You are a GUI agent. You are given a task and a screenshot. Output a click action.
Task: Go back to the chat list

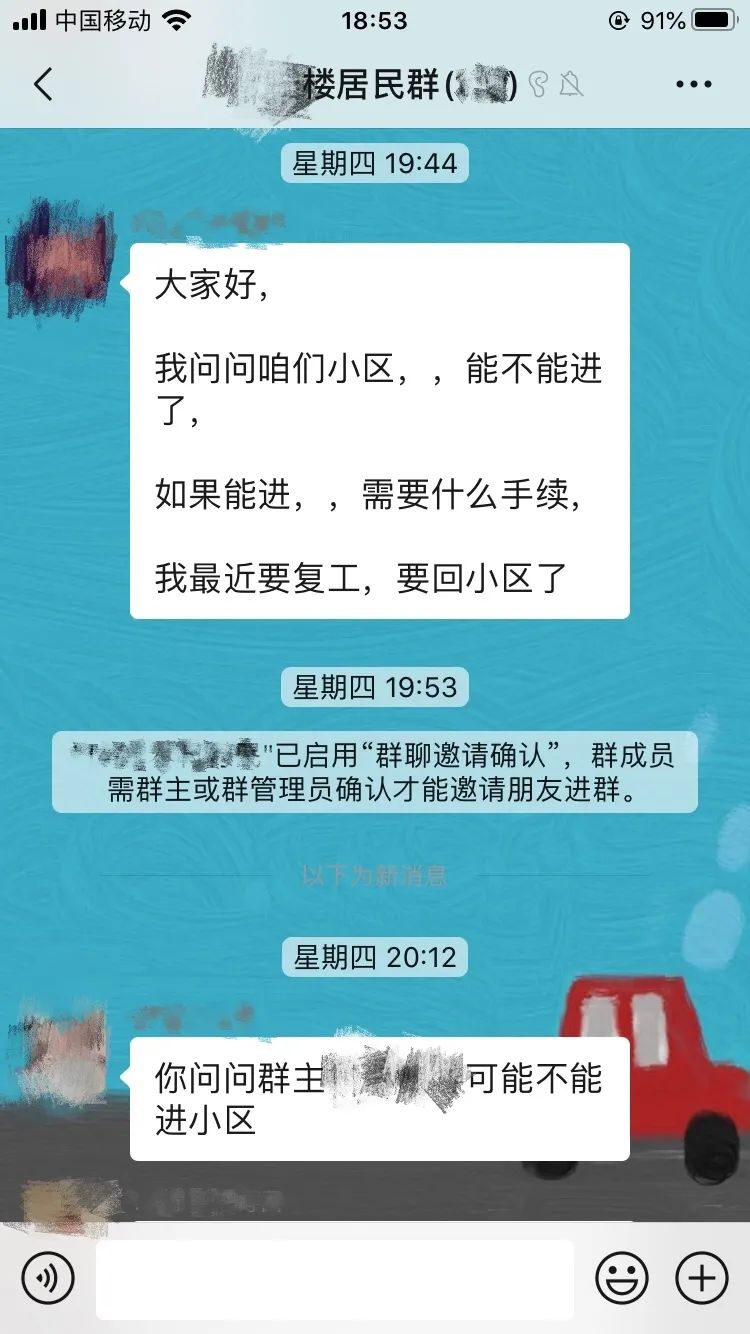[43, 85]
